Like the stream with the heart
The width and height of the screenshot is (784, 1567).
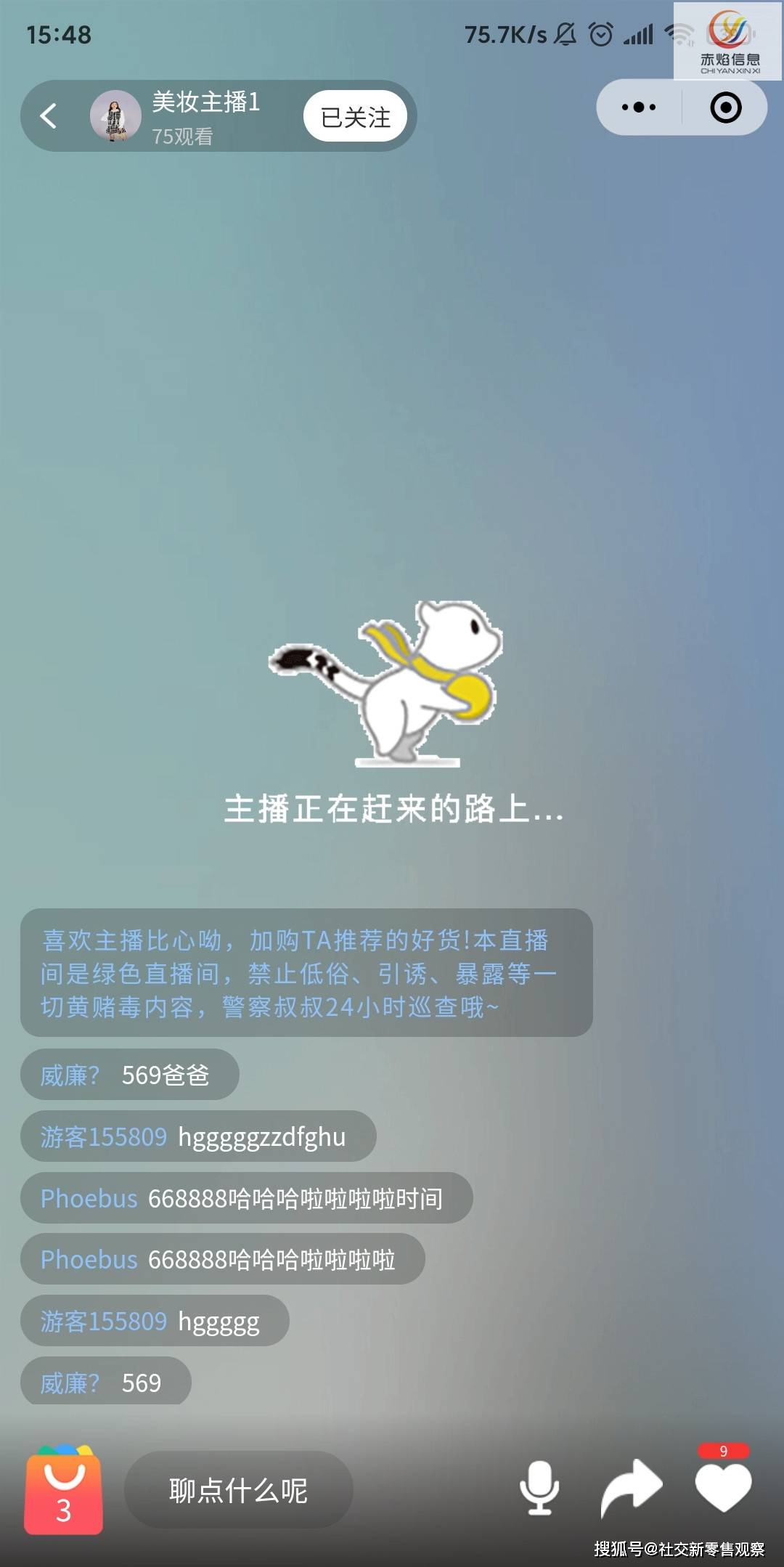tap(723, 1487)
